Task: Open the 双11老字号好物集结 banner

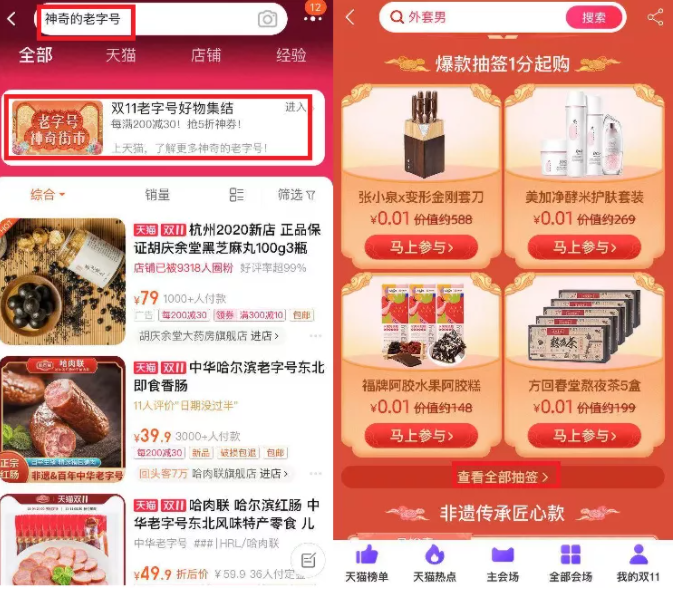Action: coord(163,127)
